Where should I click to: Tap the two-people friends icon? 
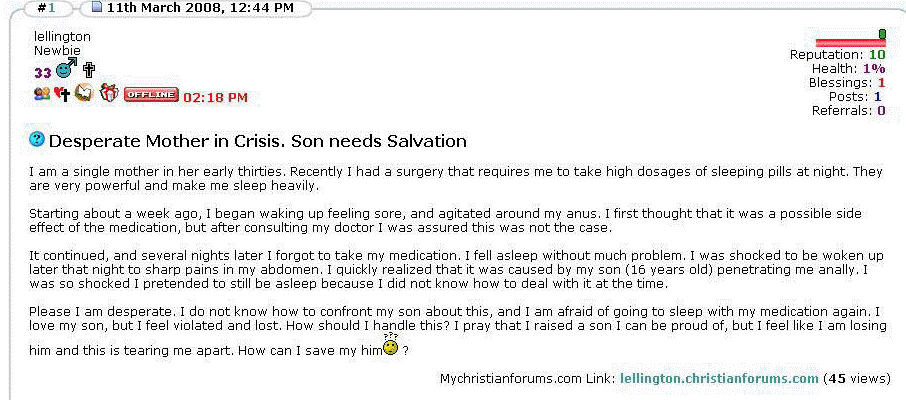coord(42,94)
